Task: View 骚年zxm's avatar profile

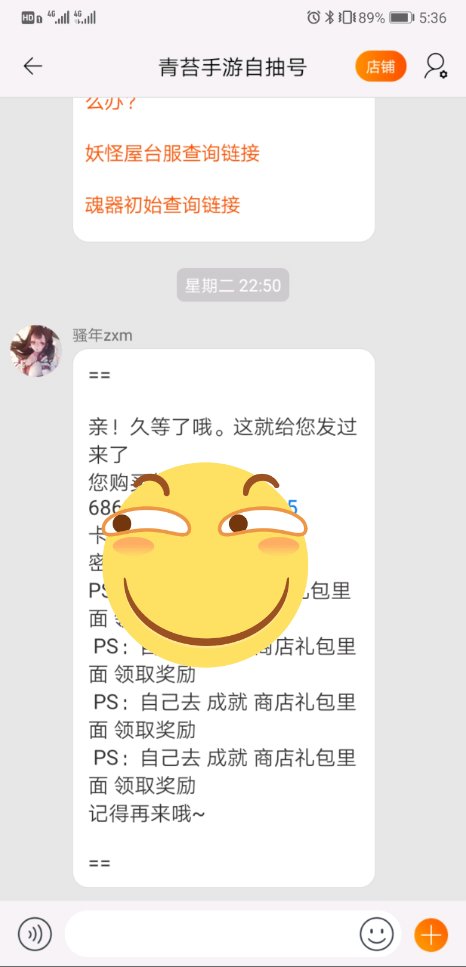Action: click(36, 350)
